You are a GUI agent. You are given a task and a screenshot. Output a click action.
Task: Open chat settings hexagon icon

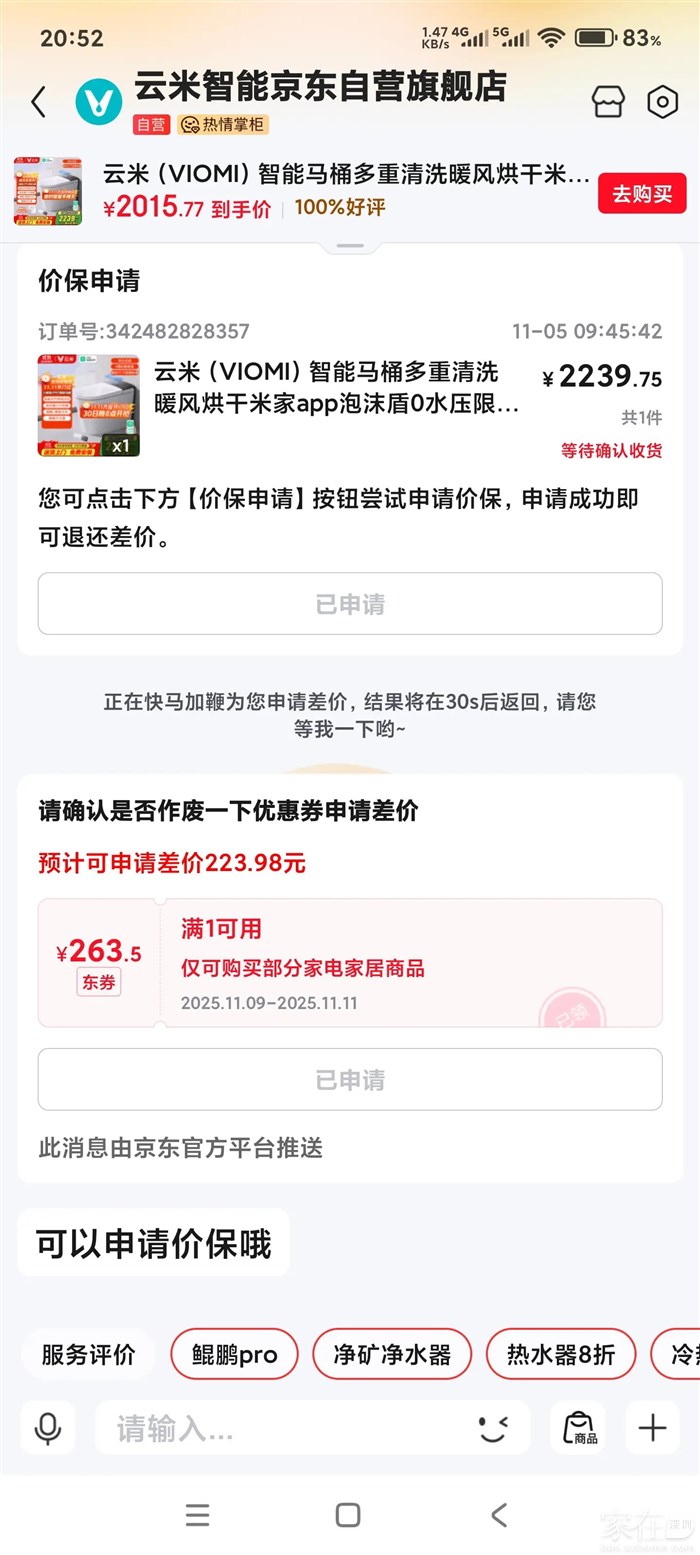click(662, 102)
